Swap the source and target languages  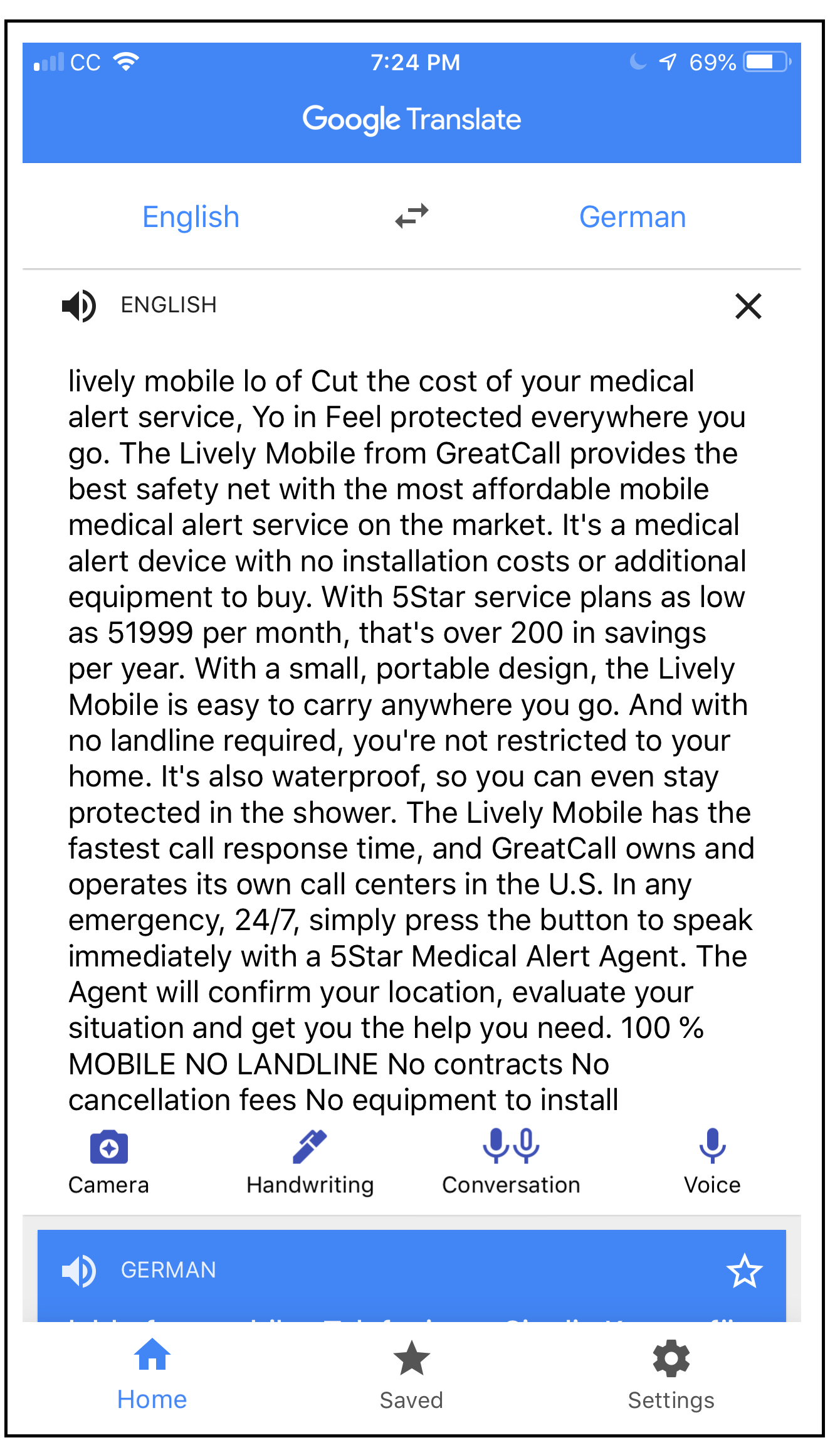point(412,216)
